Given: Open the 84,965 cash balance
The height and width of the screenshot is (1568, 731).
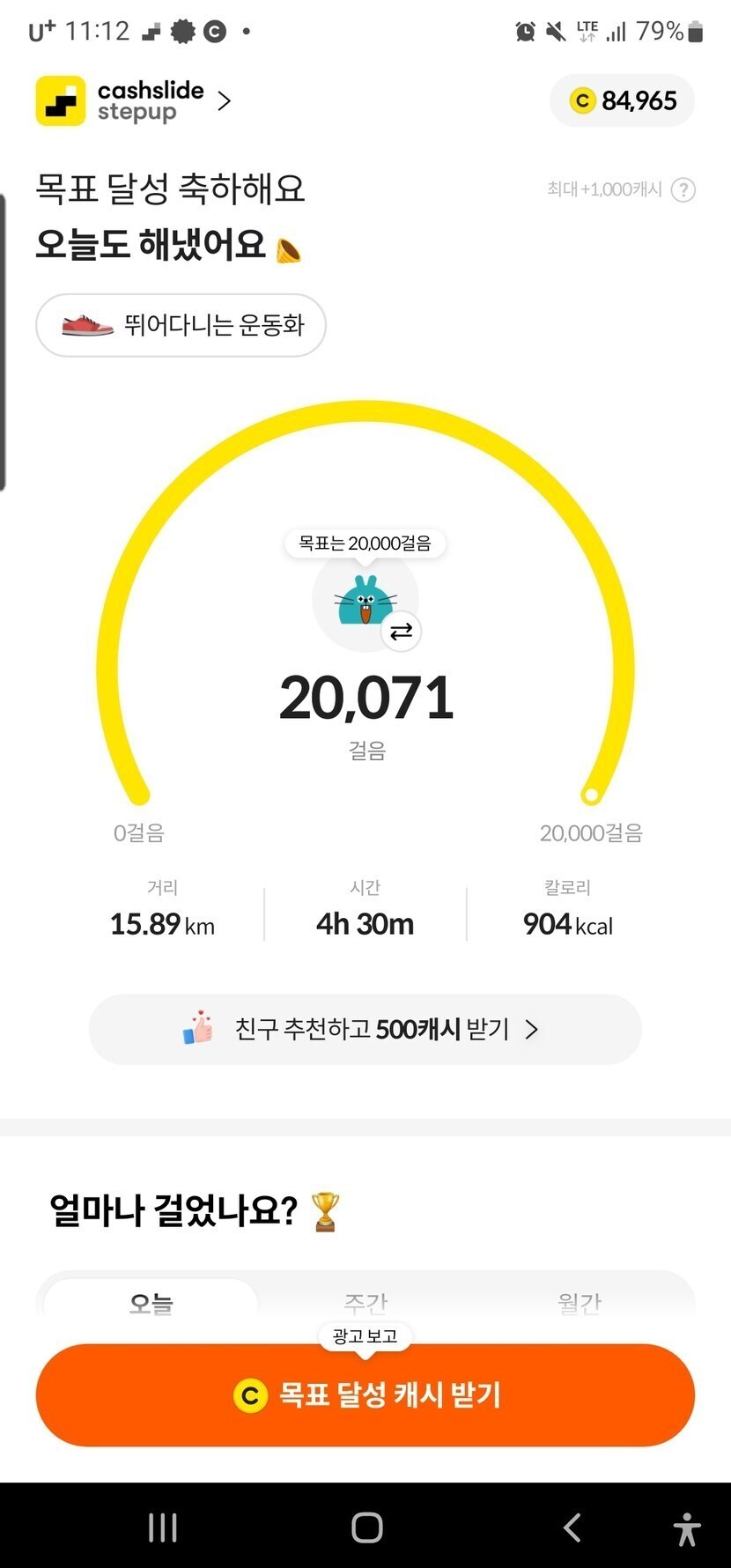Looking at the screenshot, I should [x=623, y=101].
